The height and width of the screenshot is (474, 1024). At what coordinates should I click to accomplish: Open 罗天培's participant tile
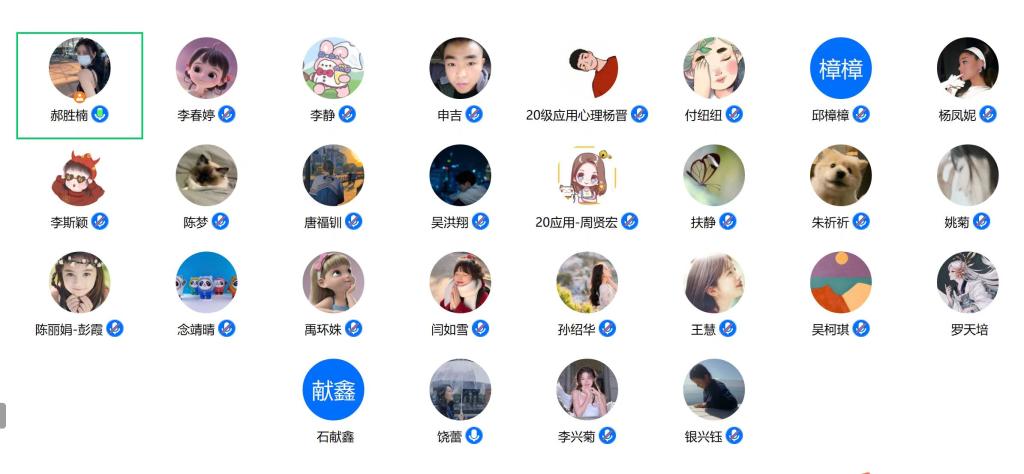coord(967,282)
